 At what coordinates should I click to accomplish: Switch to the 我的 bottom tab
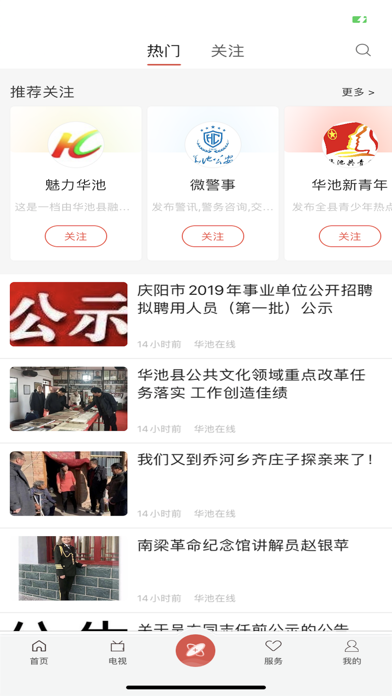point(352,652)
